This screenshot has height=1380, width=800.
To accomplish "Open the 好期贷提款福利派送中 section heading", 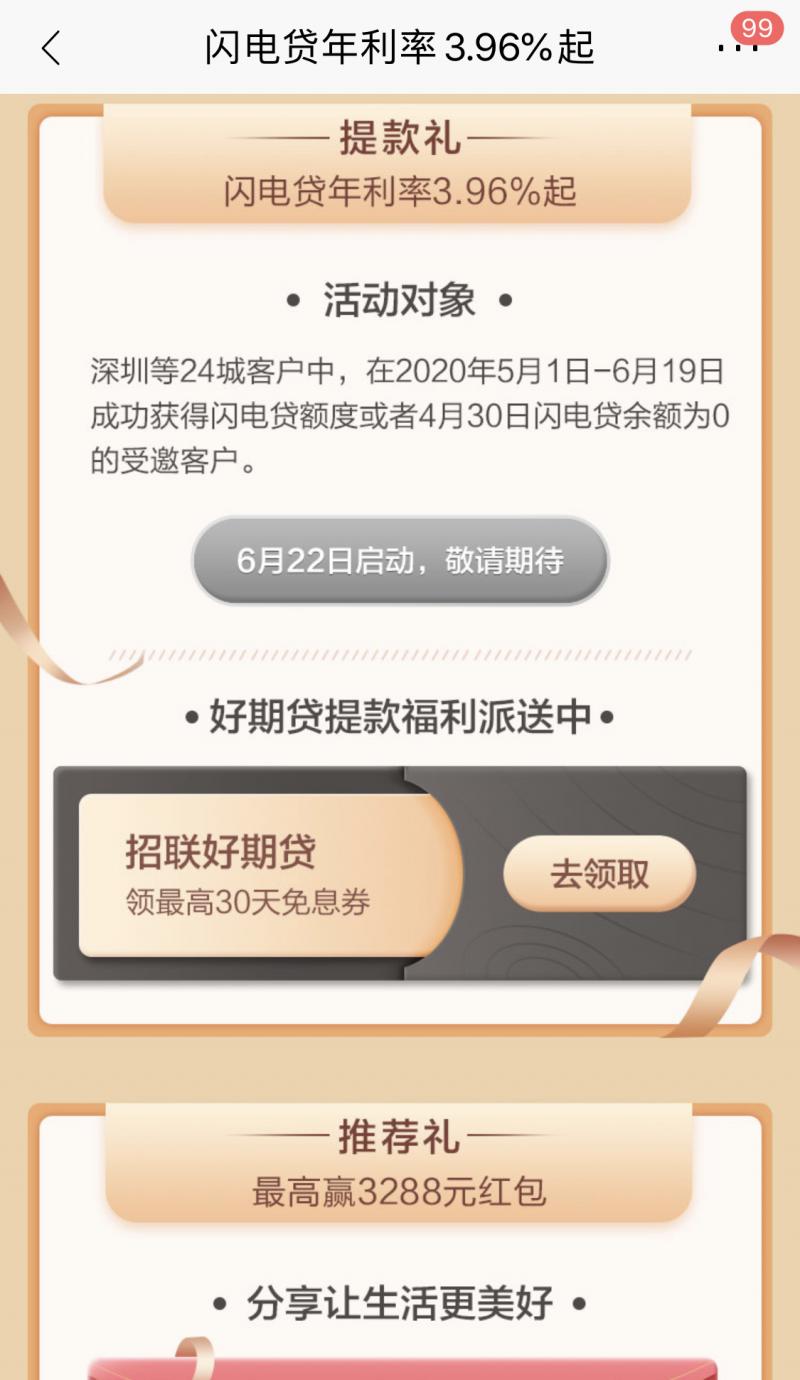I will pyautogui.click(x=400, y=712).
